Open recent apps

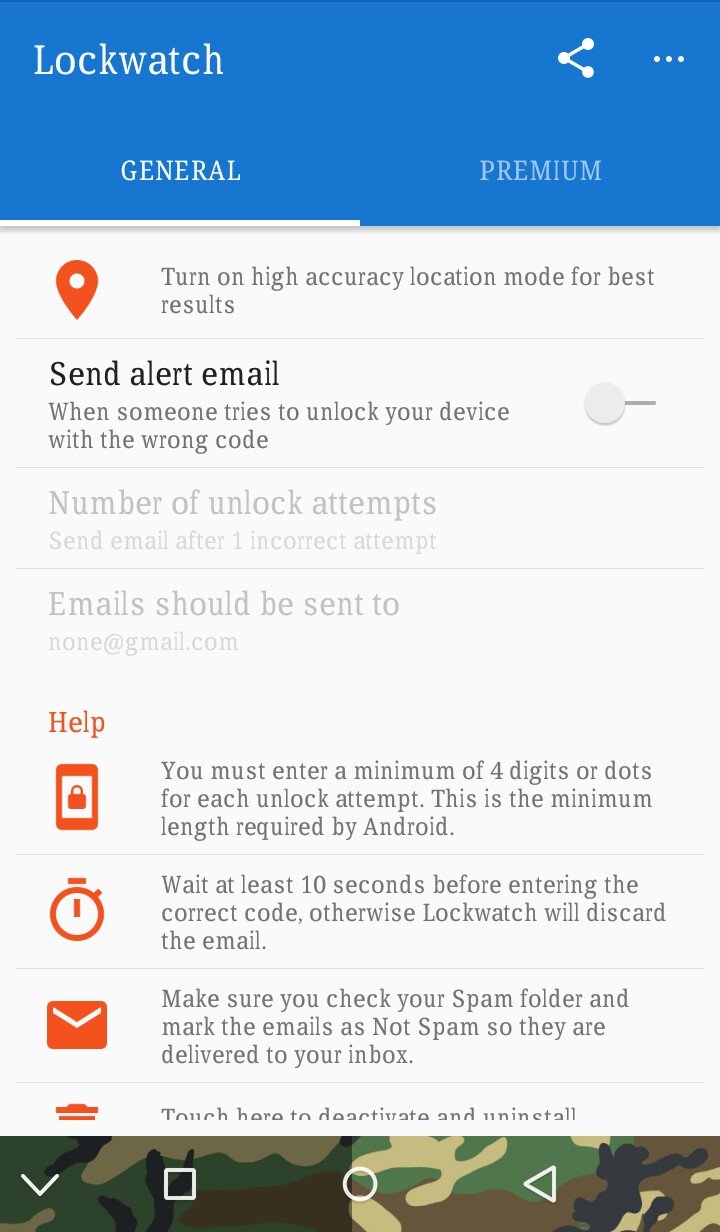point(180,1184)
